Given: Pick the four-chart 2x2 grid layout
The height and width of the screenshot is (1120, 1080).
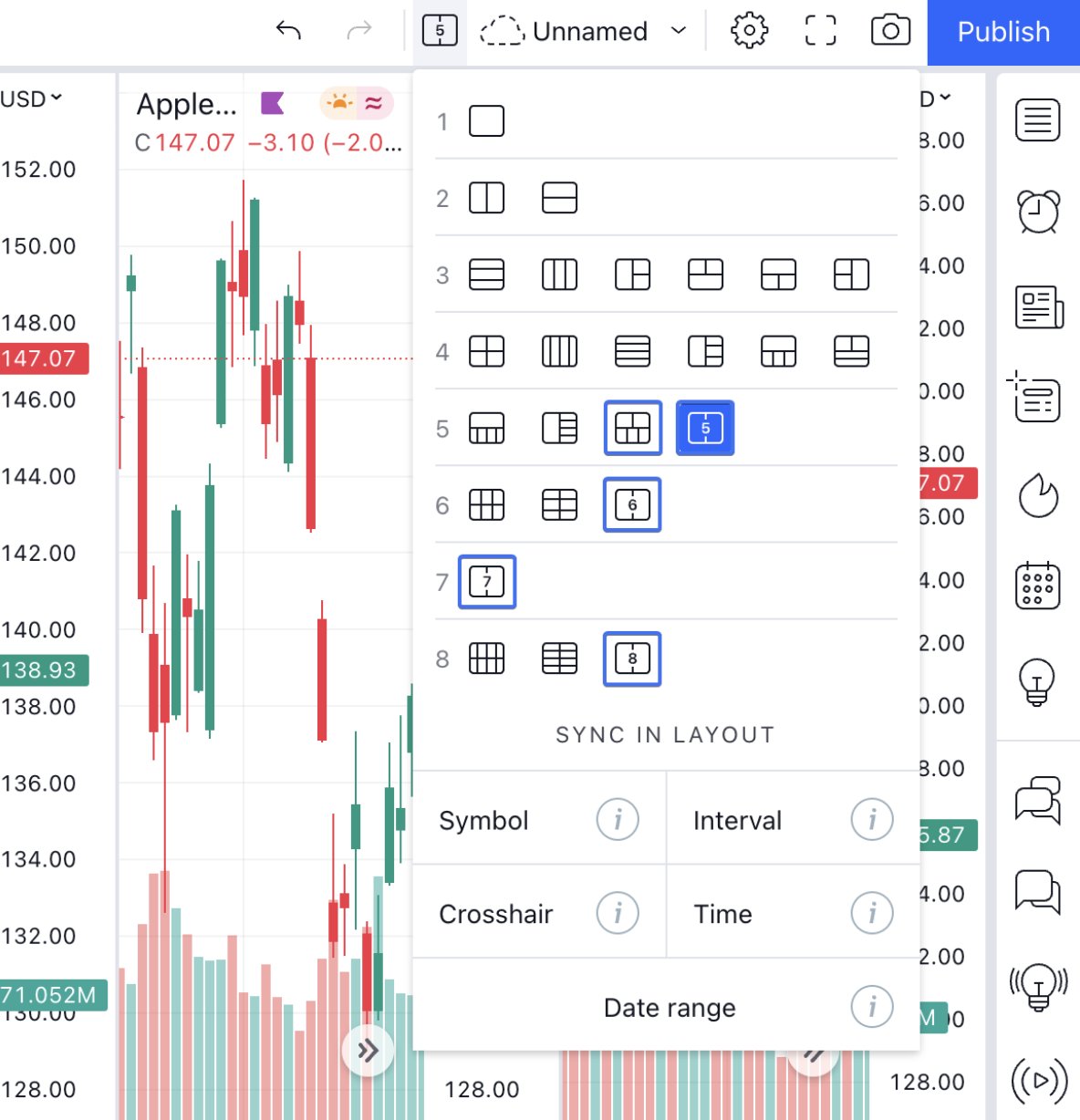Looking at the screenshot, I should coord(486,351).
